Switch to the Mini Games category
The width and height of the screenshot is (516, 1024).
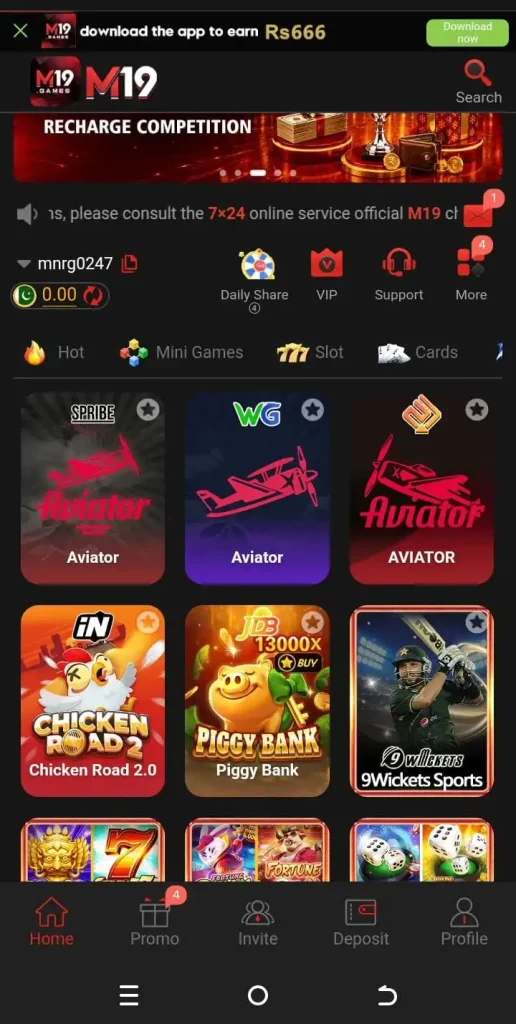pos(182,353)
